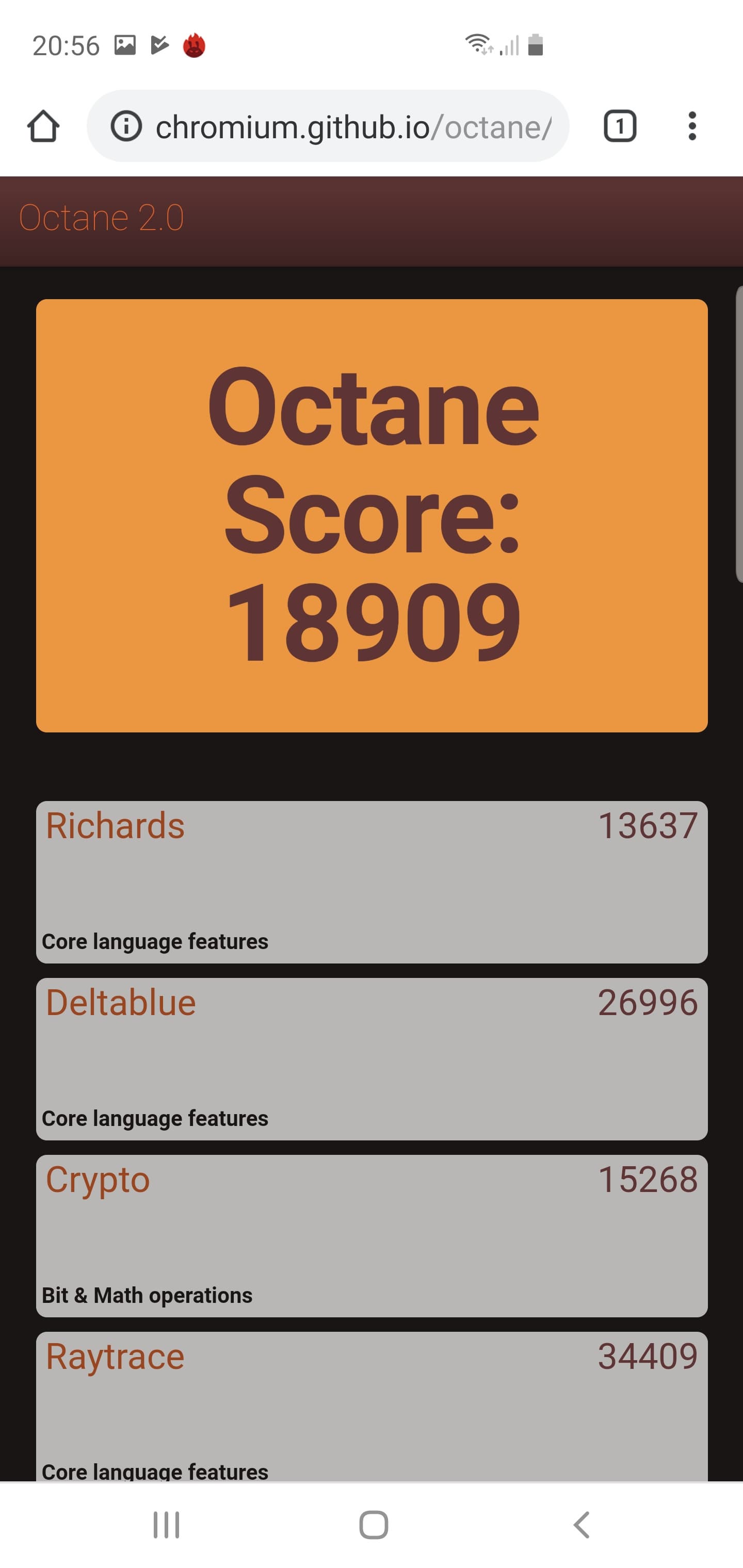Tap the Octane 2.0 header link
743x1568 pixels.
pos(102,218)
